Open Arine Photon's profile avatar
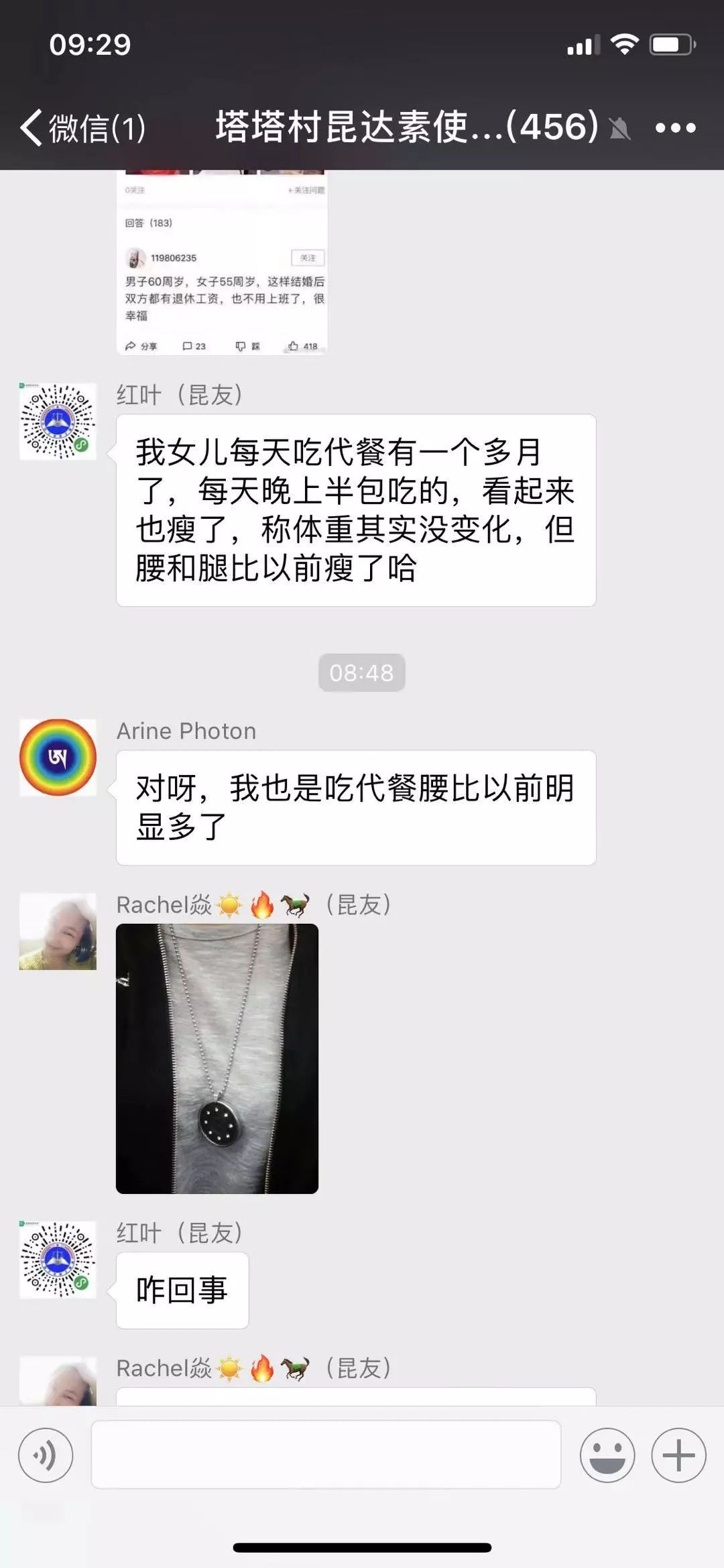This screenshot has height=1568, width=724. click(58, 758)
